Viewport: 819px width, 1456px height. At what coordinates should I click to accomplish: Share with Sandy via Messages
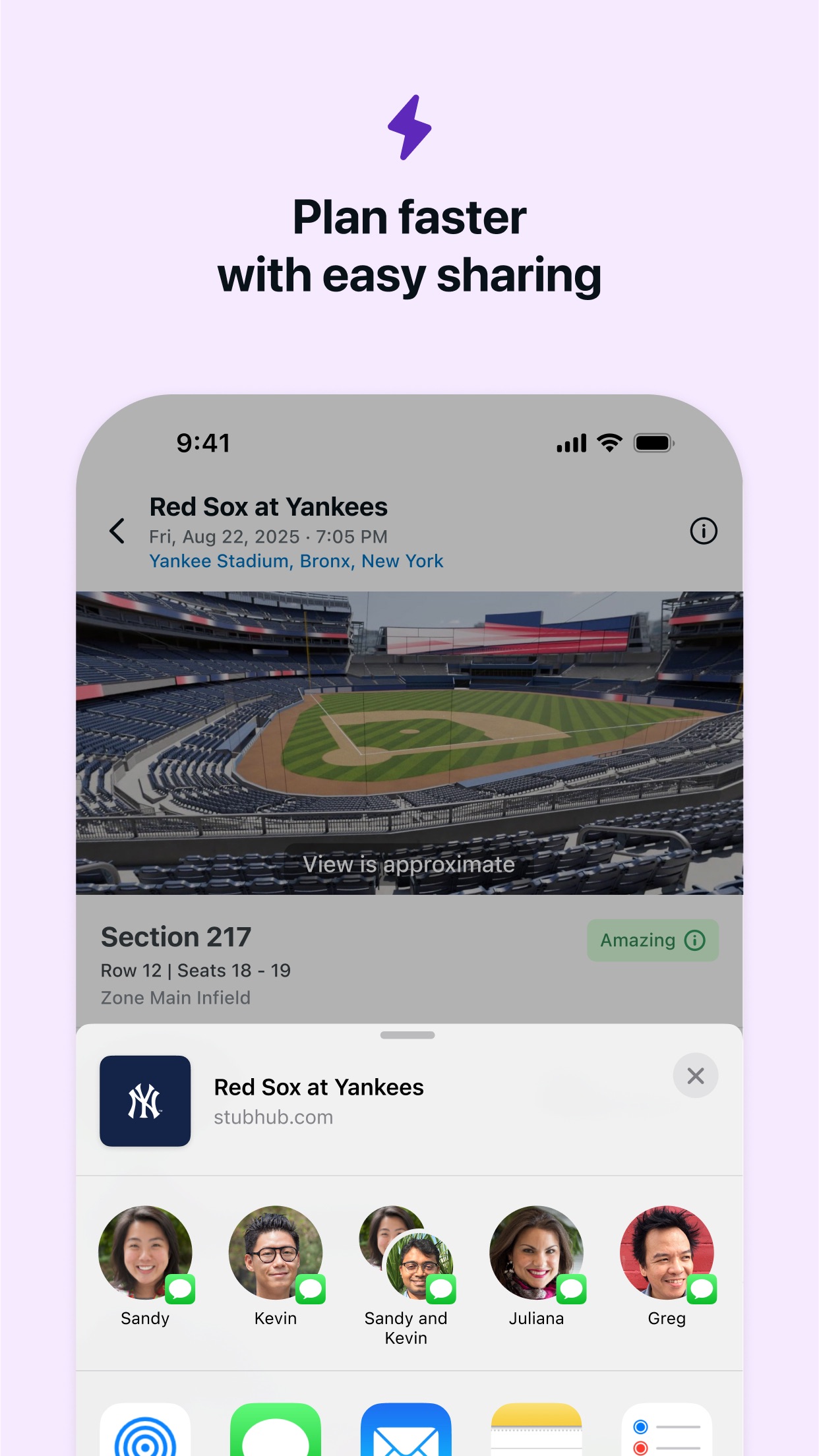[145, 1255]
